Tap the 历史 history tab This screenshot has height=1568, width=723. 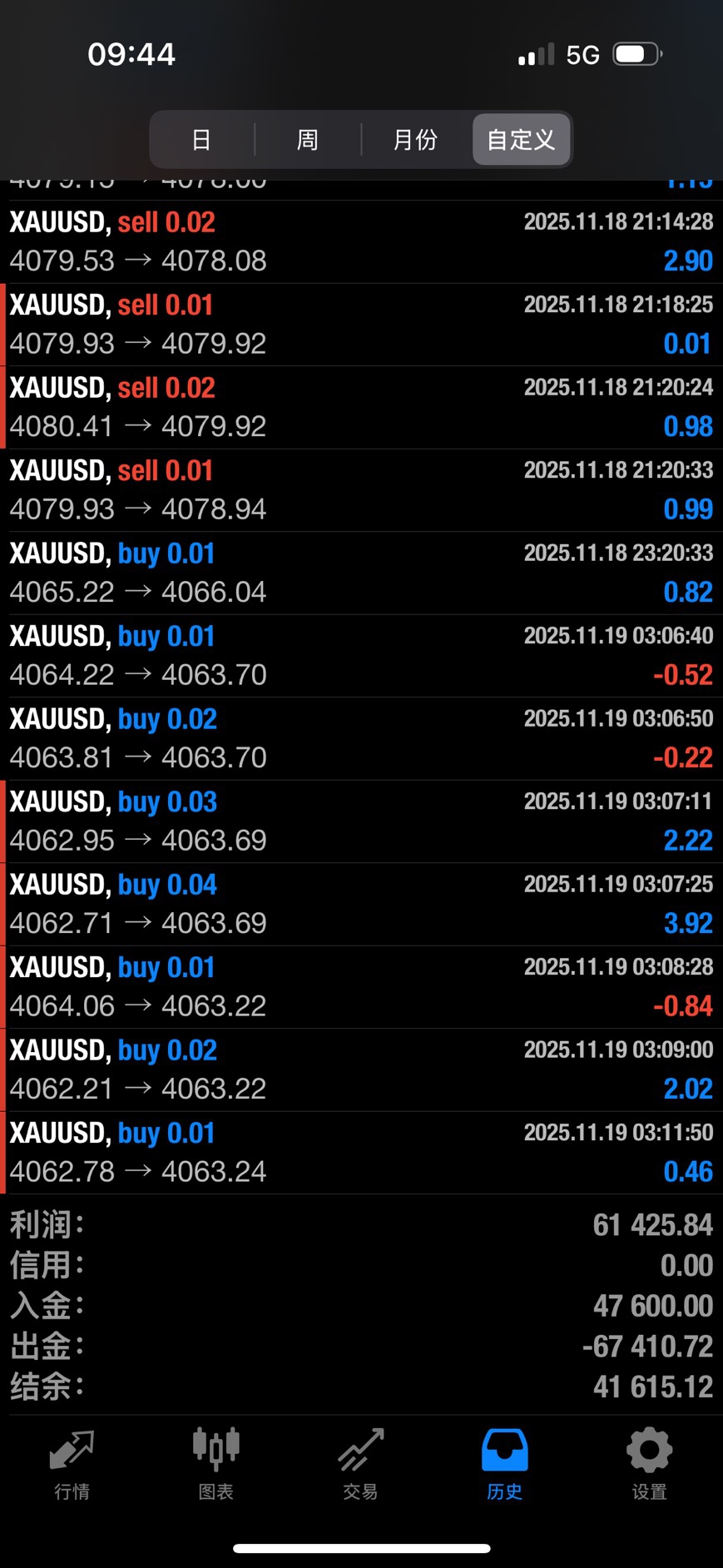[505, 1464]
